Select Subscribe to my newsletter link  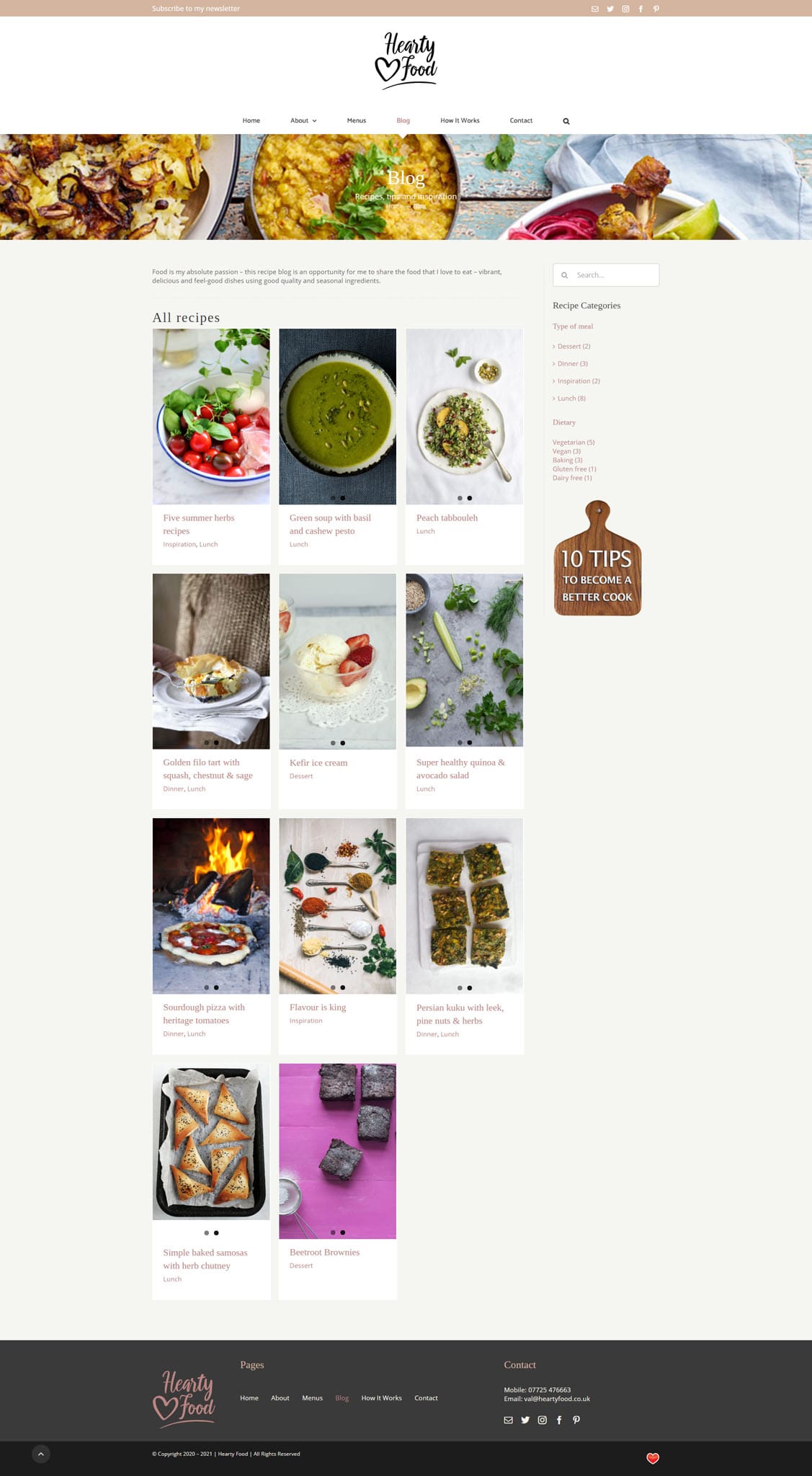point(196,9)
